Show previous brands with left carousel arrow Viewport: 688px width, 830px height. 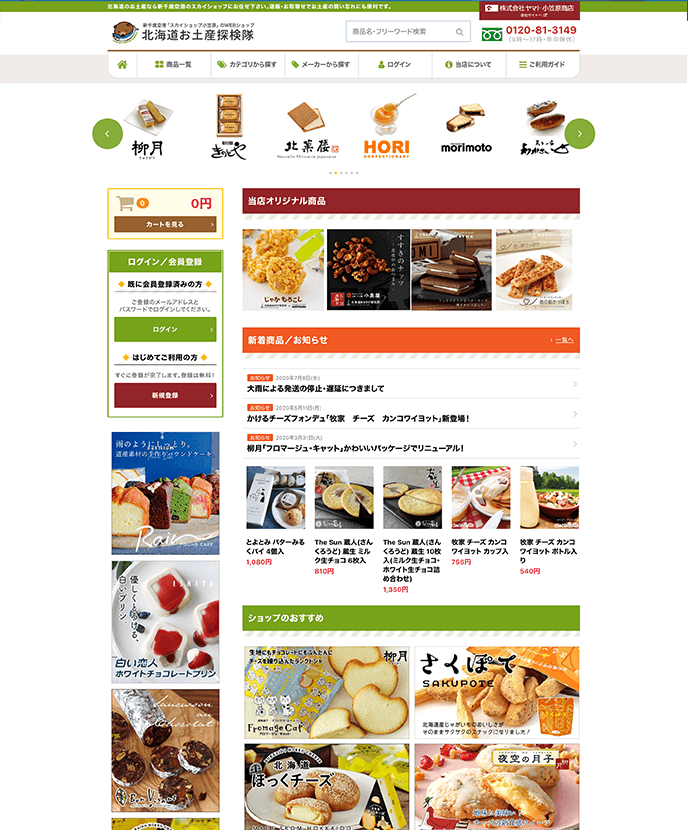[x=107, y=134]
